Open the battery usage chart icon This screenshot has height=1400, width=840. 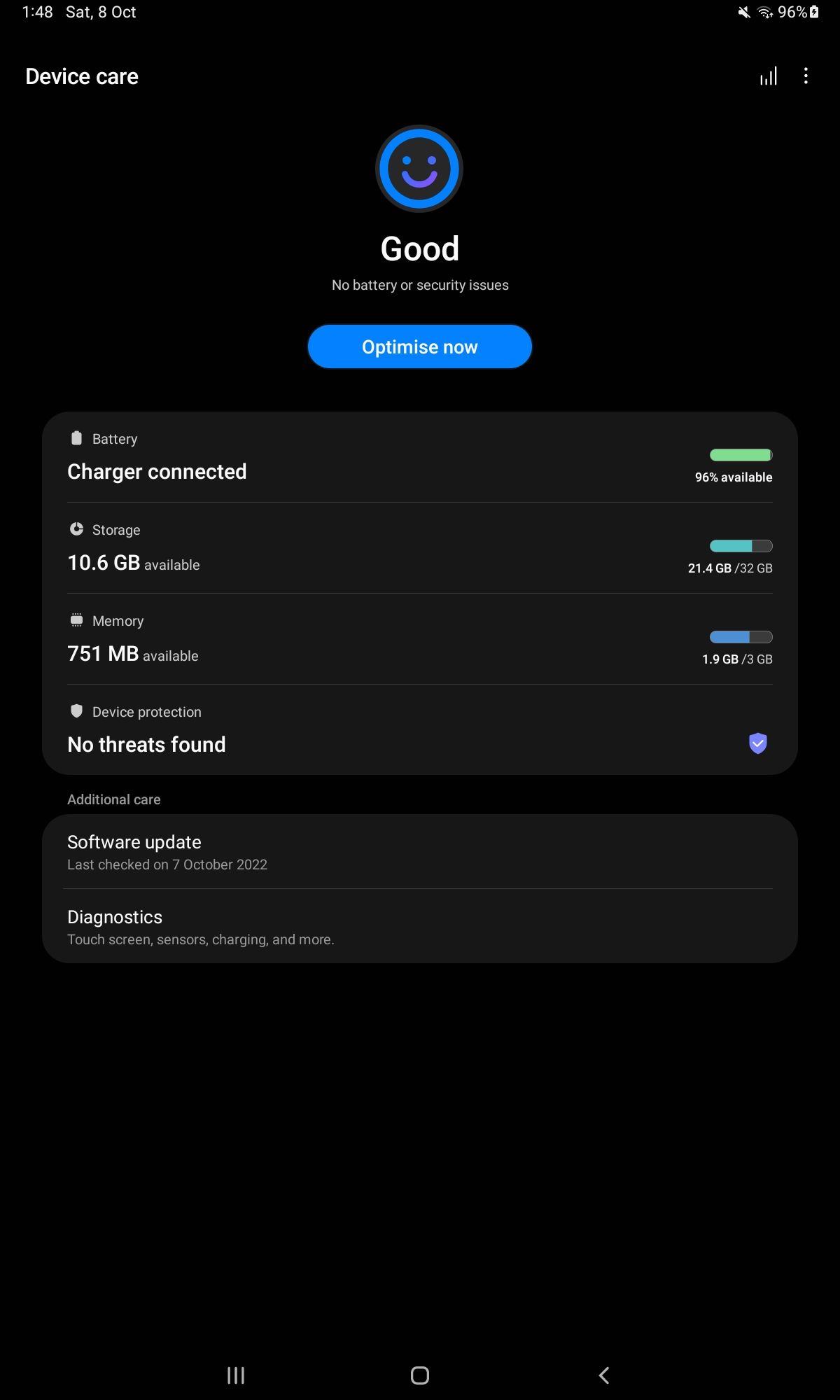[x=768, y=76]
